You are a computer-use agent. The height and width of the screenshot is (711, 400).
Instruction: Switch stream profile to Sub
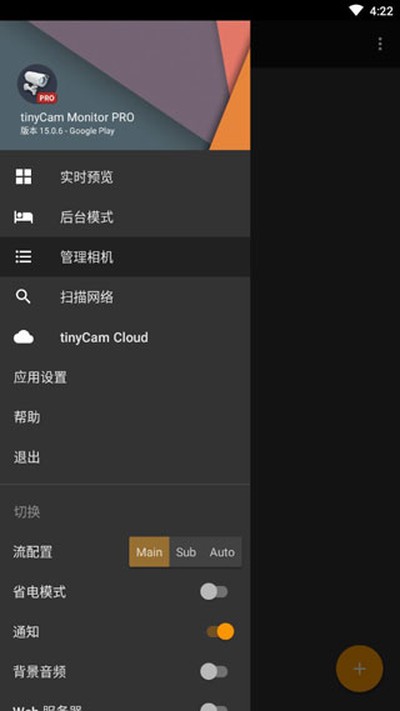point(186,552)
